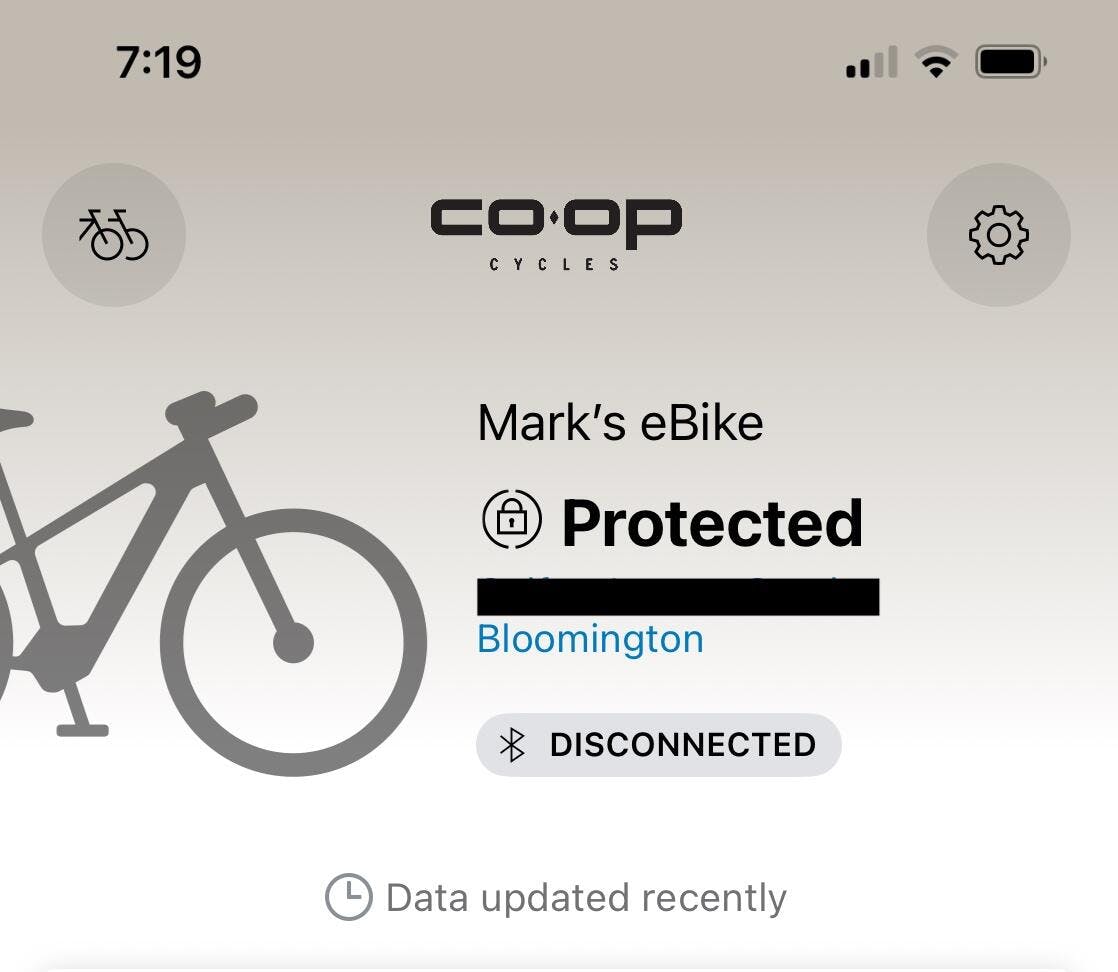Open the Bloomington location link
The image size is (1118, 972).
[x=590, y=639]
